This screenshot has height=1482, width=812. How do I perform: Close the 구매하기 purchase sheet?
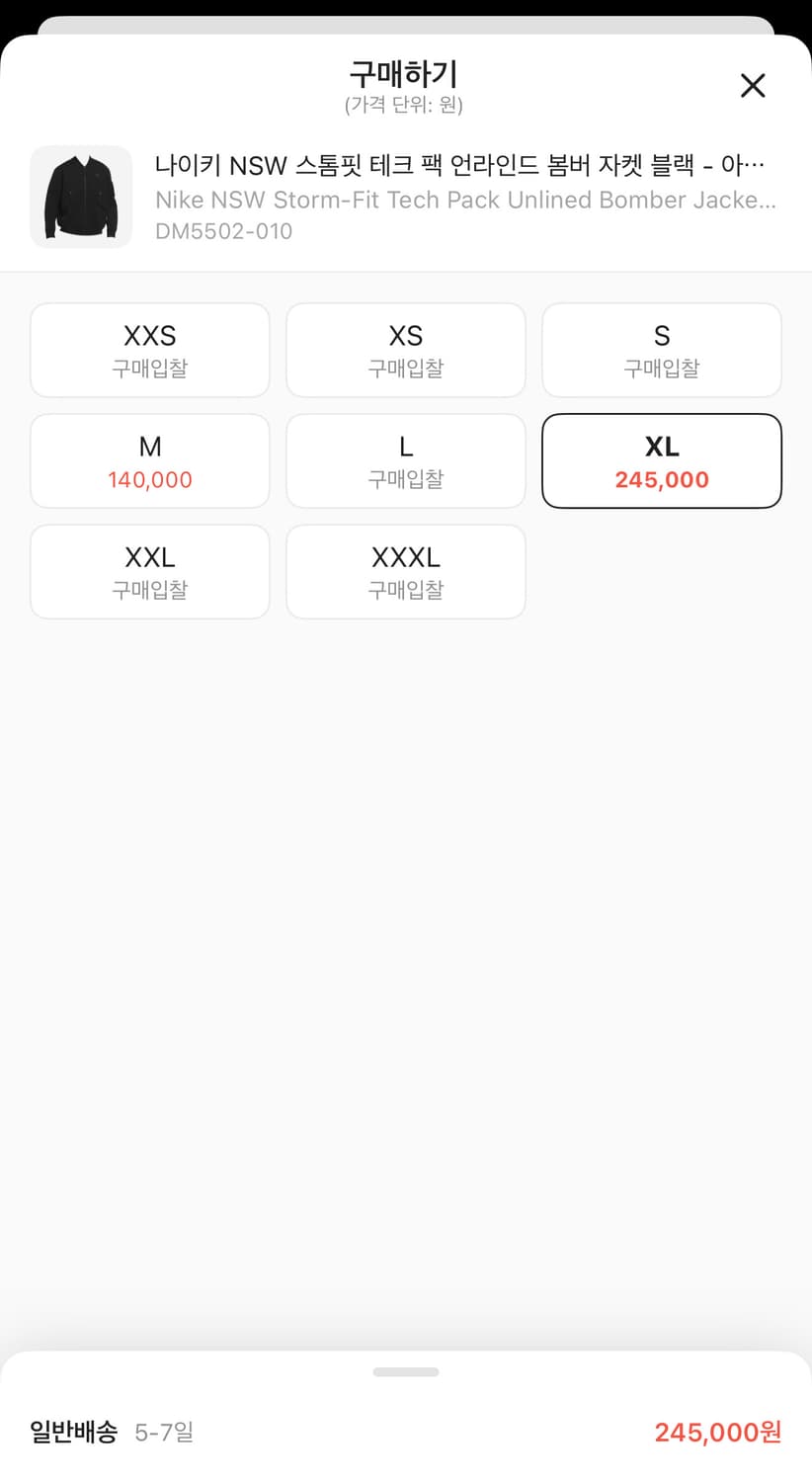pyautogui.click(x=753, y=85)
